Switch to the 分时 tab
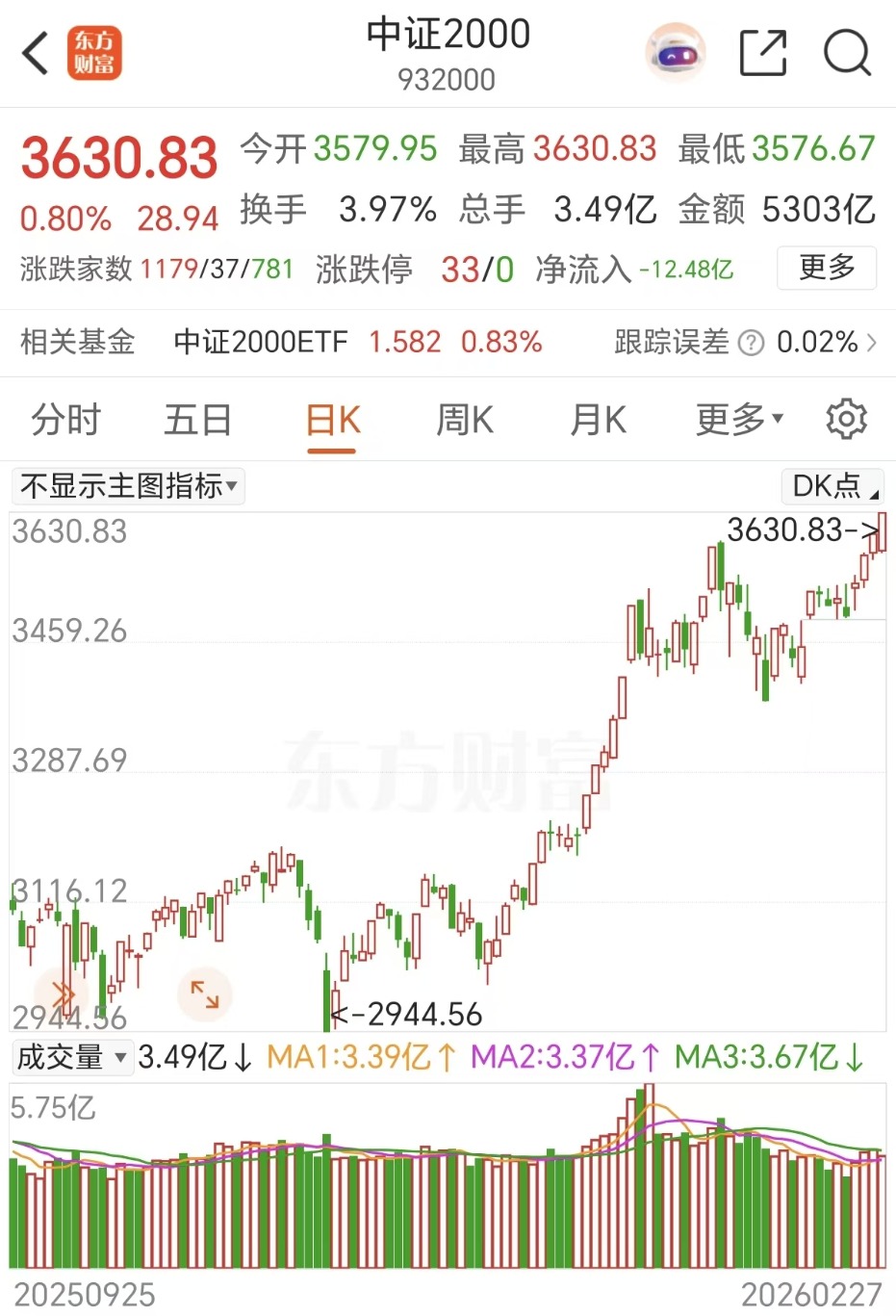 click(x=65, y=420)
